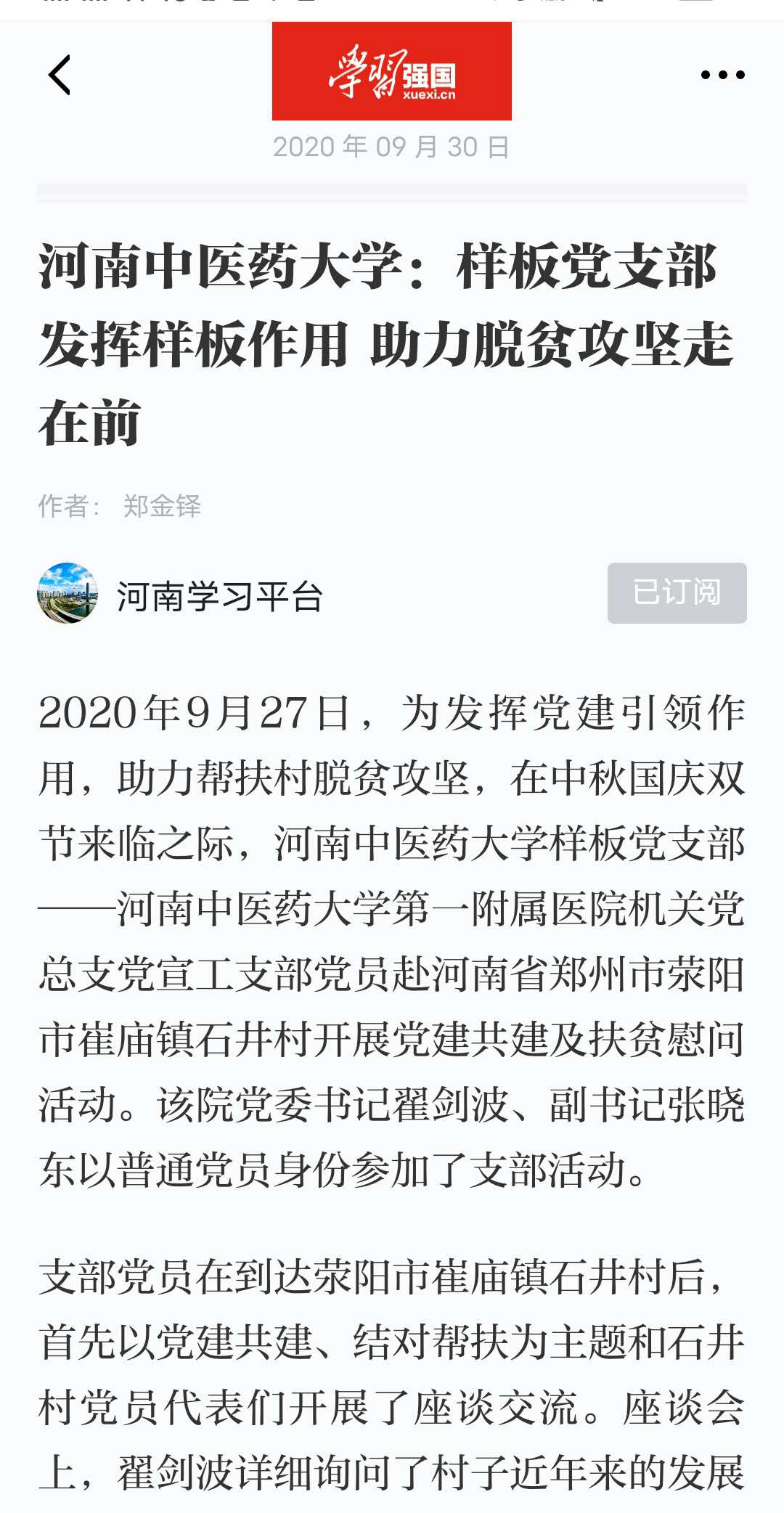Open the three-dot overflow menu

[722, 75]
